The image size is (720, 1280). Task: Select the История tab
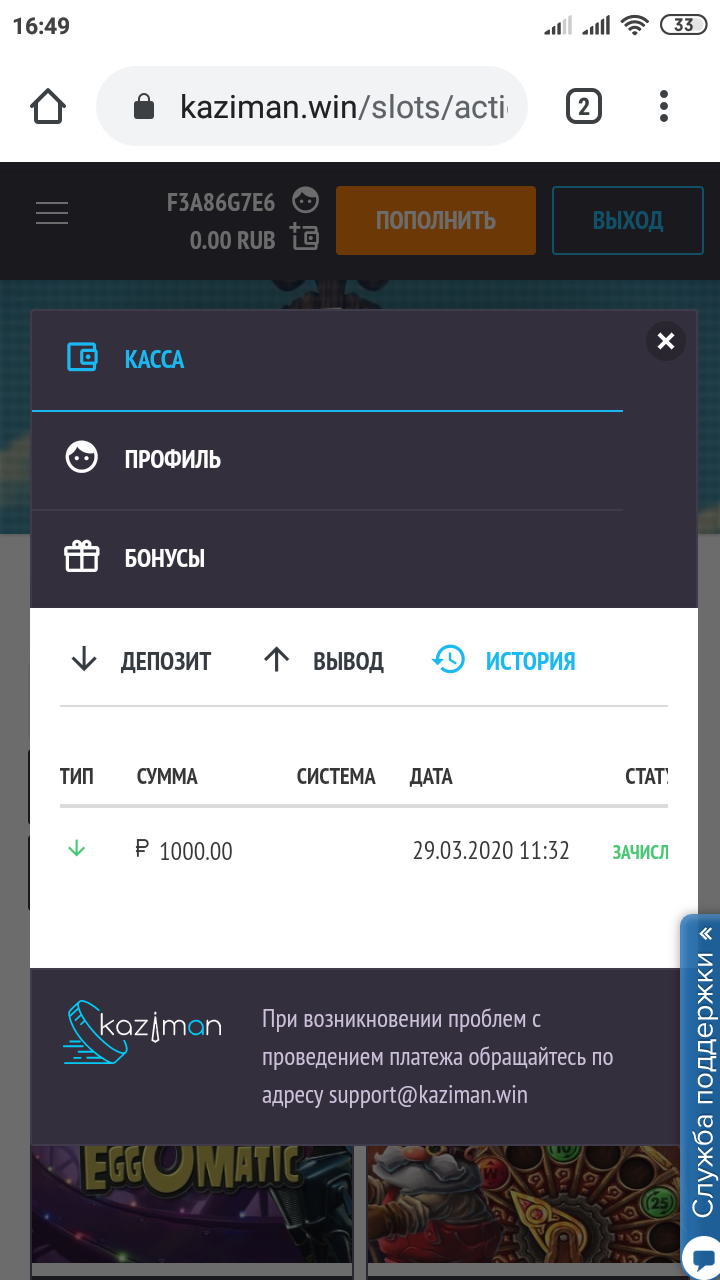(505, 661)
